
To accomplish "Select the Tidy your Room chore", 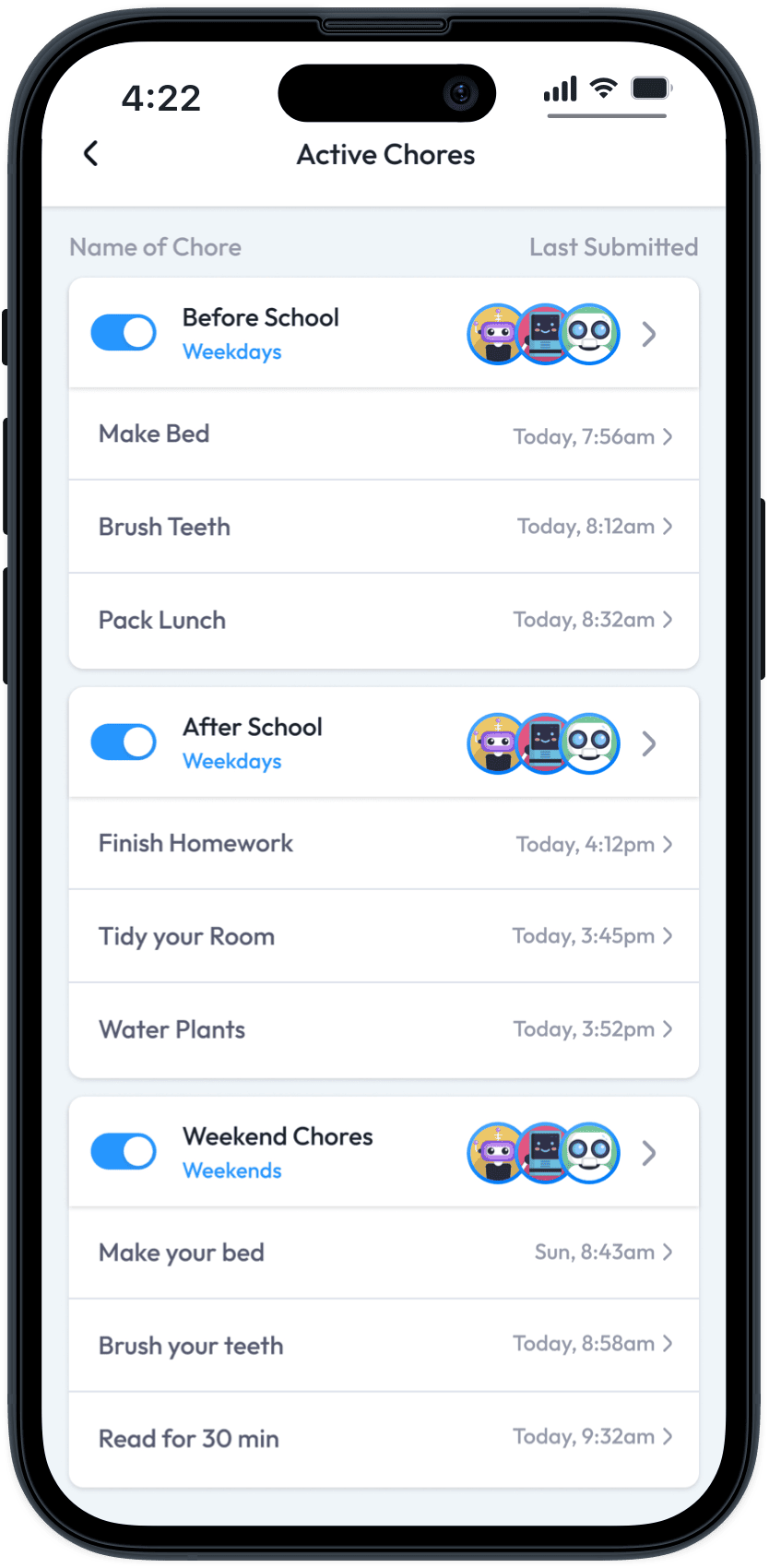I will tap(384, 936).
